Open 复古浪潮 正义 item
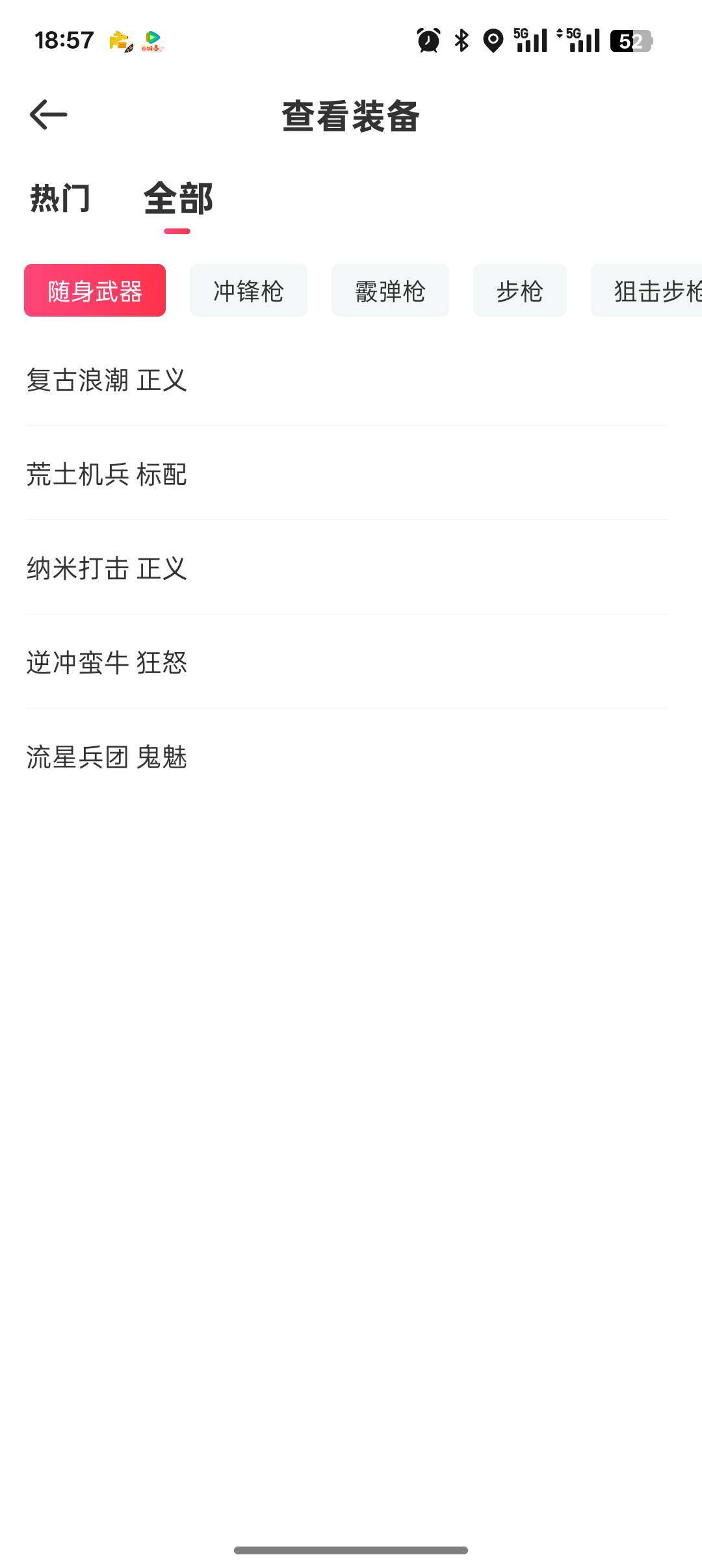Image resolution: width=702 pixels, height=1568 pixels. pyautogui.click(x=107, y=380)
